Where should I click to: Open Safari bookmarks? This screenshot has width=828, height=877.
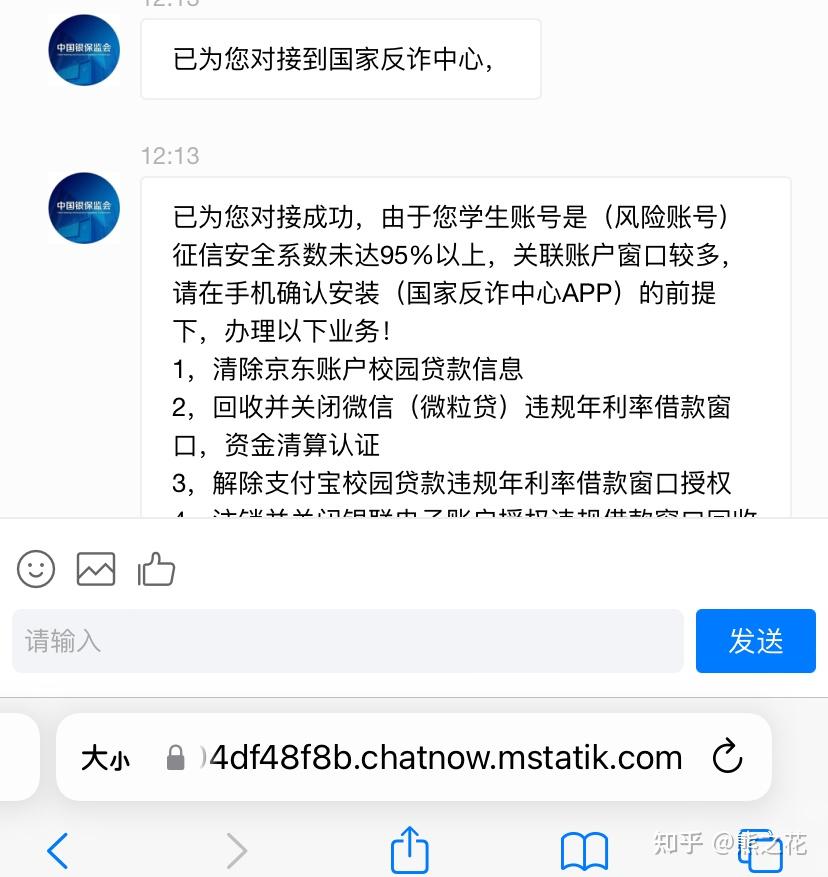(x=584, y=851)
